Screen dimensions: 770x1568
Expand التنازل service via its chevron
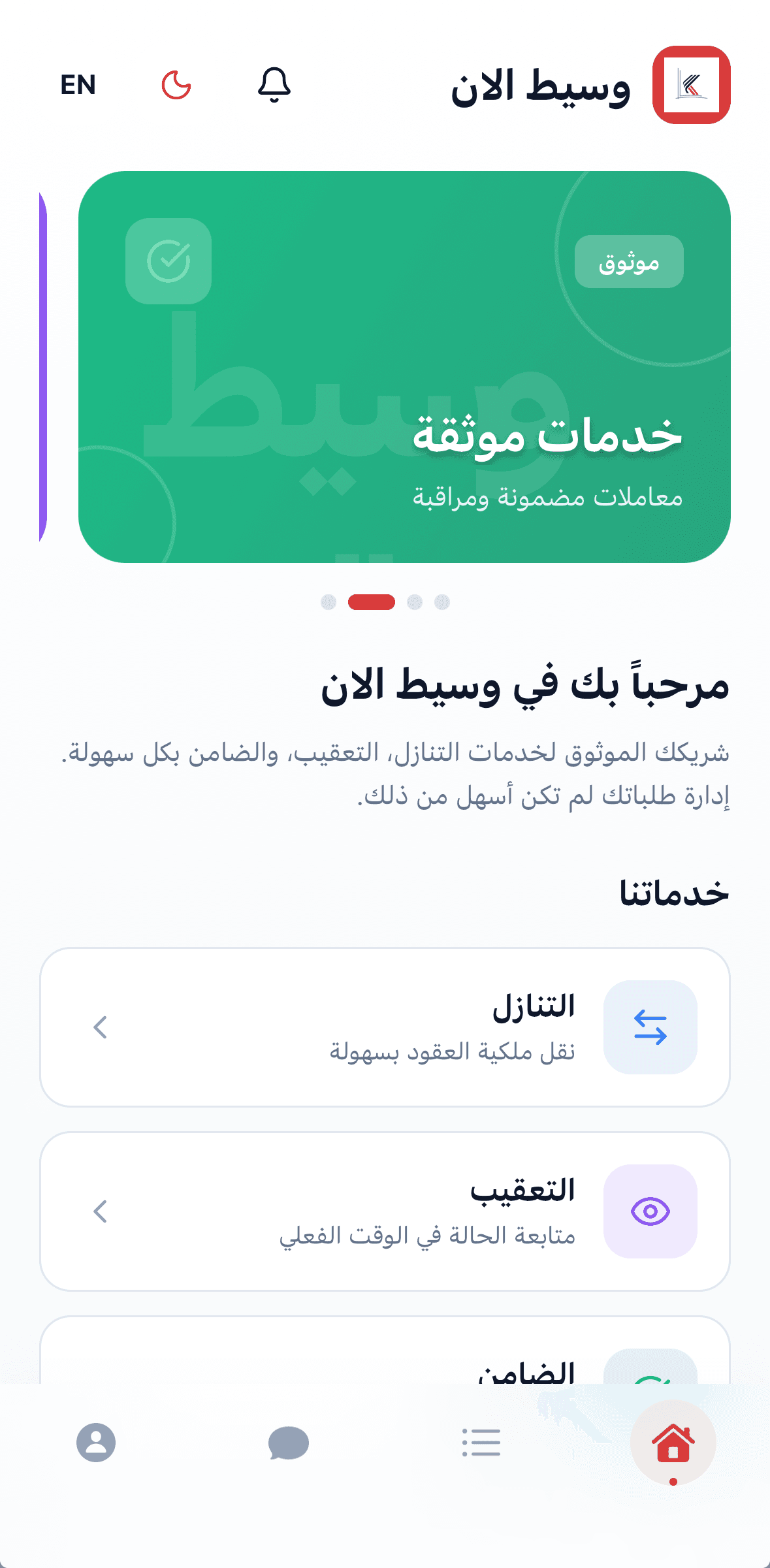(100, 1027)
